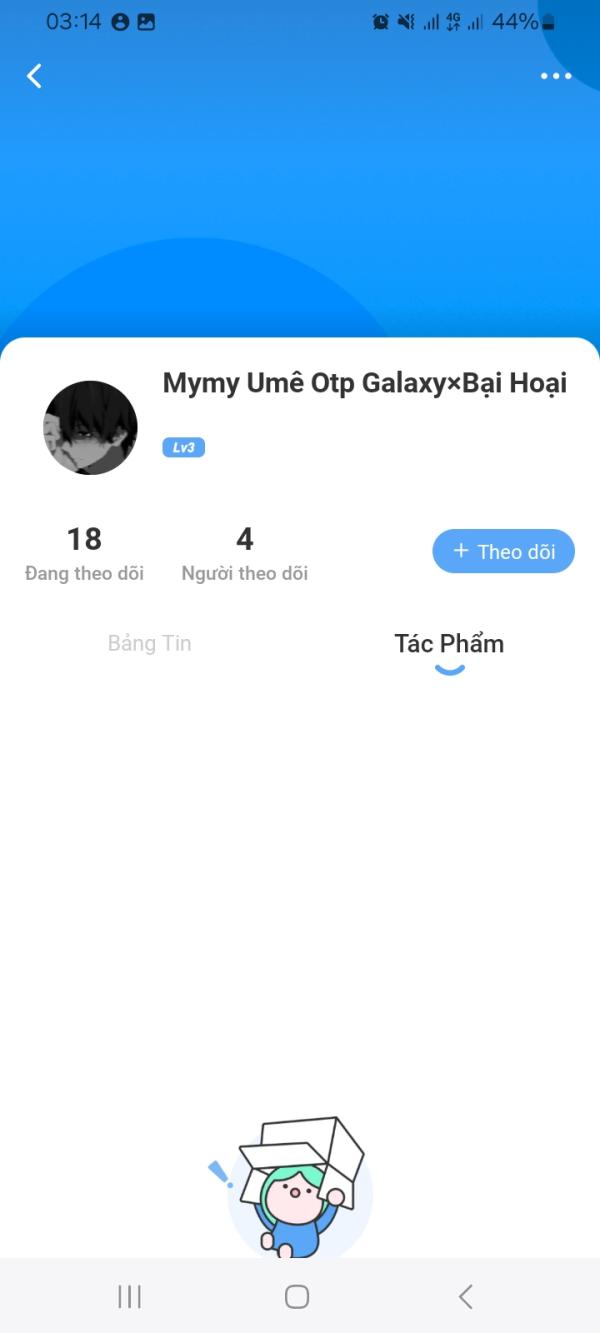Screen dimensions: 600x1333
Task: Go back using the top-left arrow
Action: (34, 76)
